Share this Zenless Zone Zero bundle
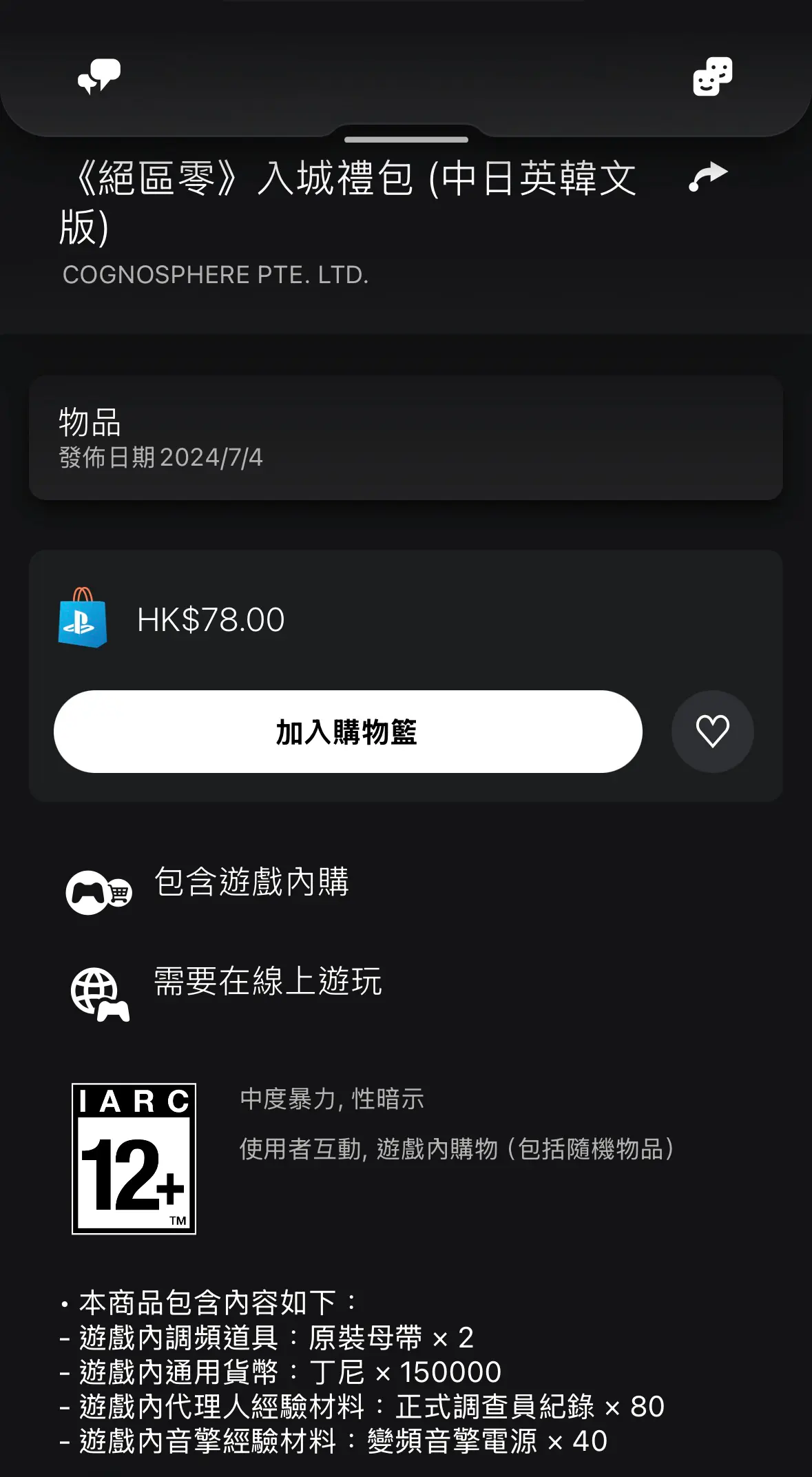 pyautogui.click(x=708, y=177)
